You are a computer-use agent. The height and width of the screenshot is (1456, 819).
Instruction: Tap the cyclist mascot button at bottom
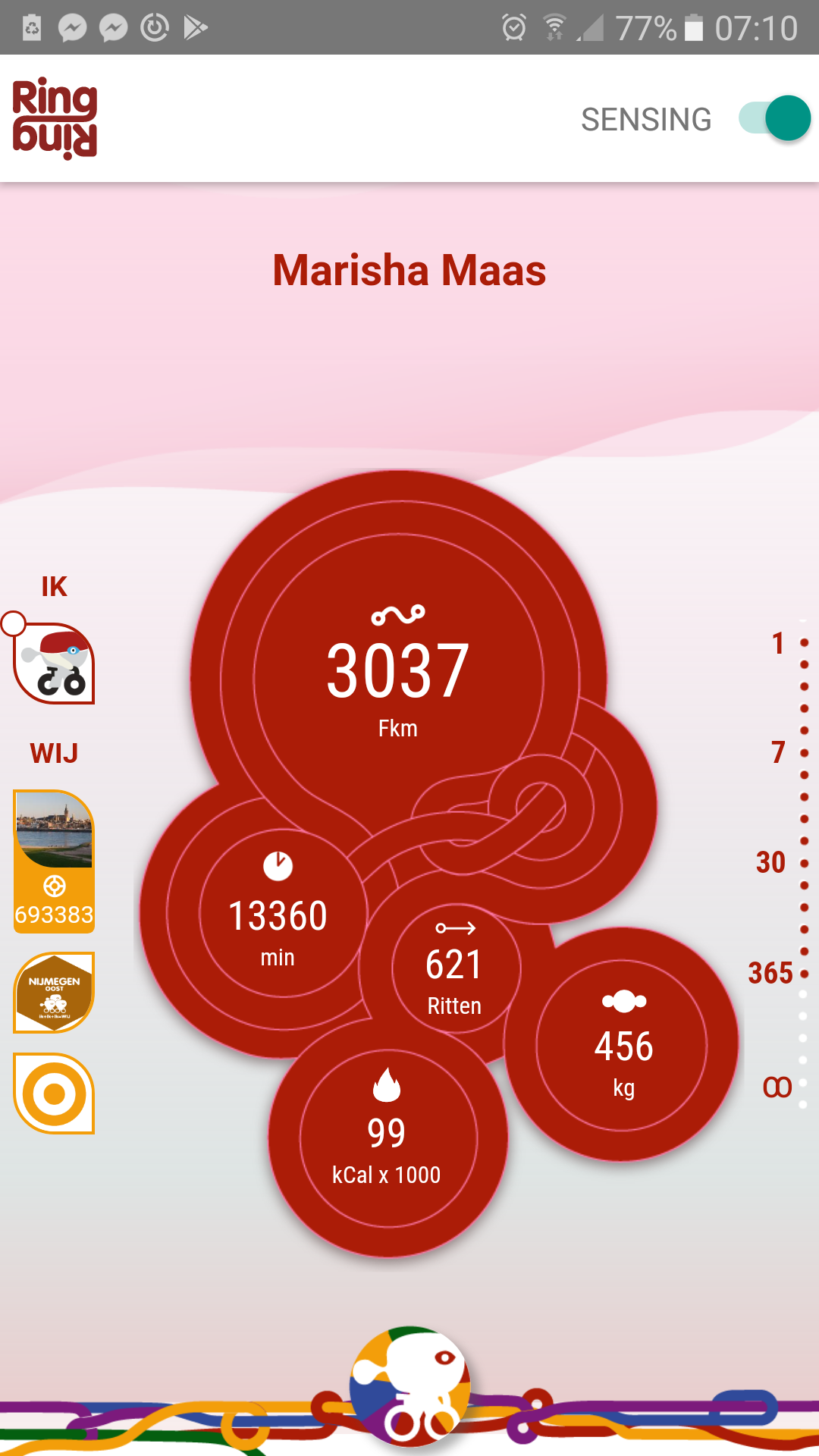coord(409,1386)
